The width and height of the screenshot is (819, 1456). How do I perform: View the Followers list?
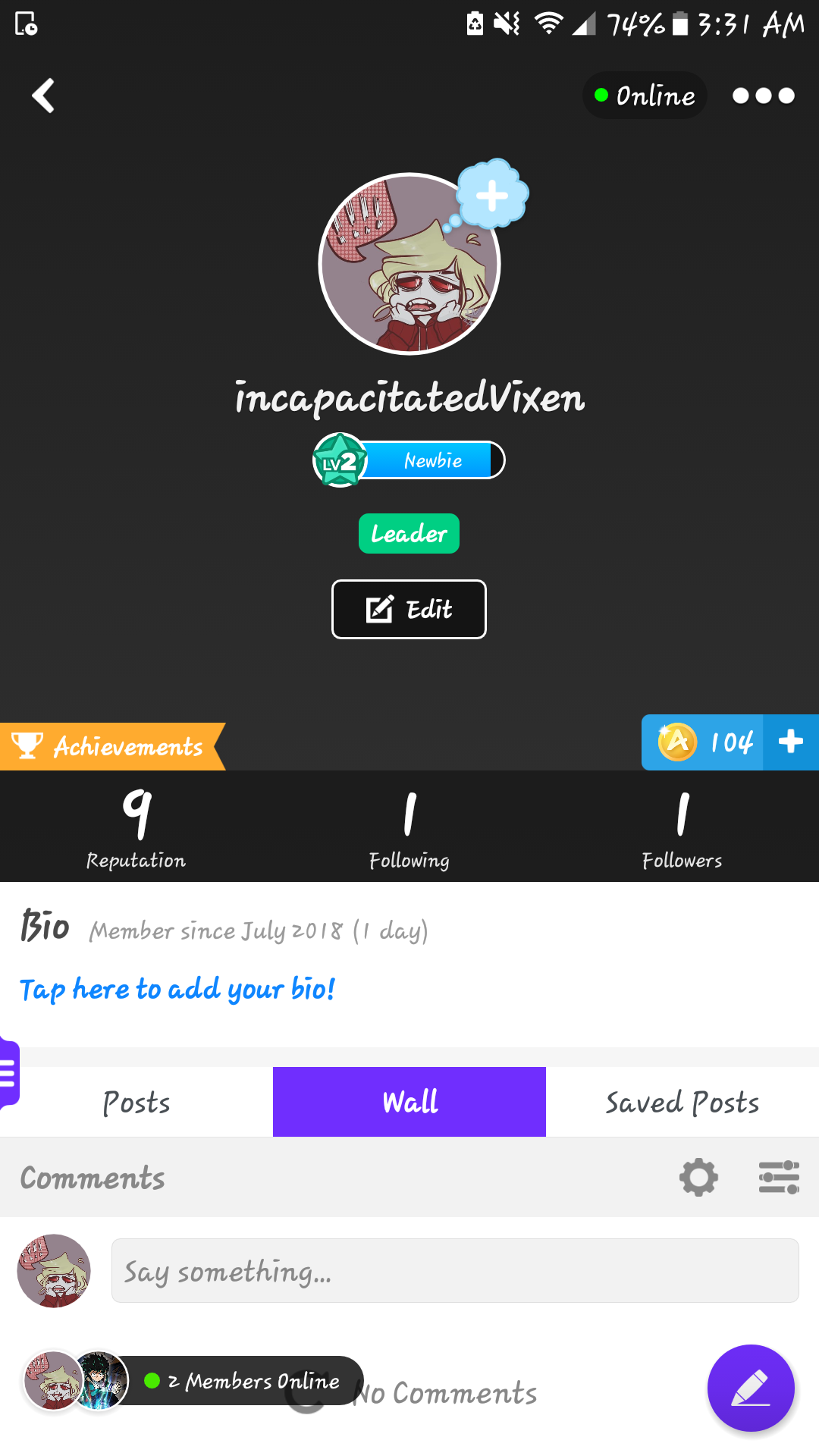click(682, 828)
